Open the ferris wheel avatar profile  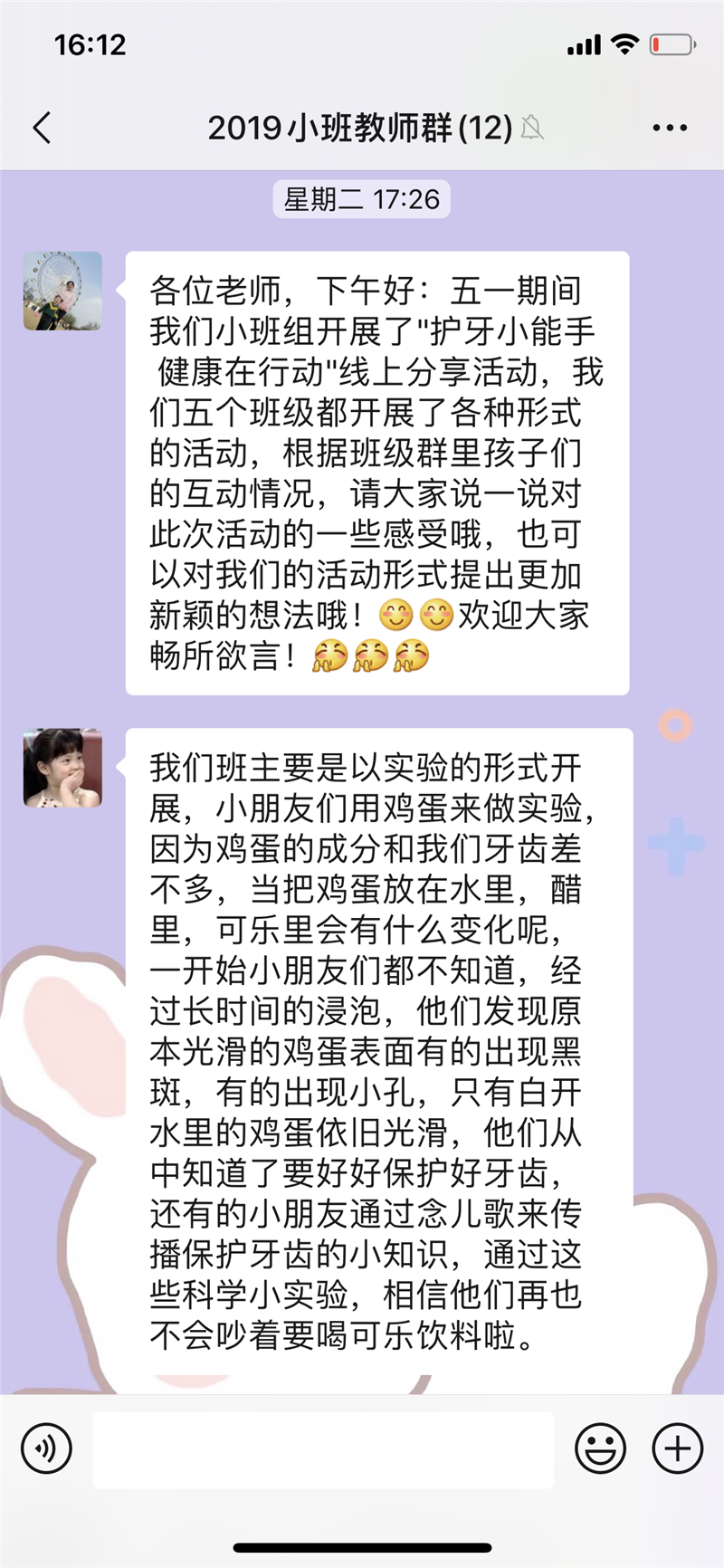62,292
